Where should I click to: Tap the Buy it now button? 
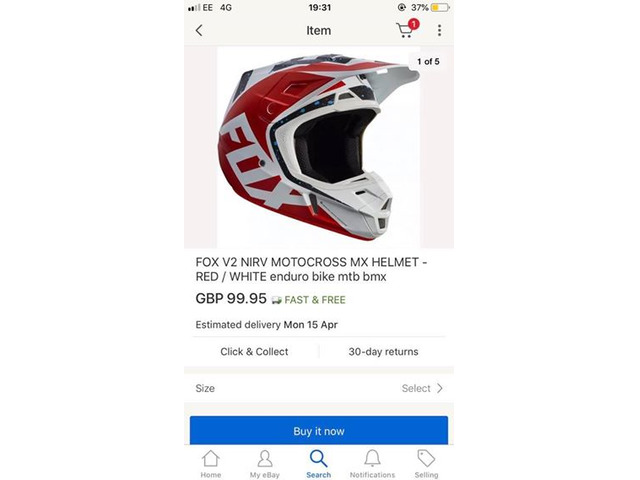pos(318,431)
